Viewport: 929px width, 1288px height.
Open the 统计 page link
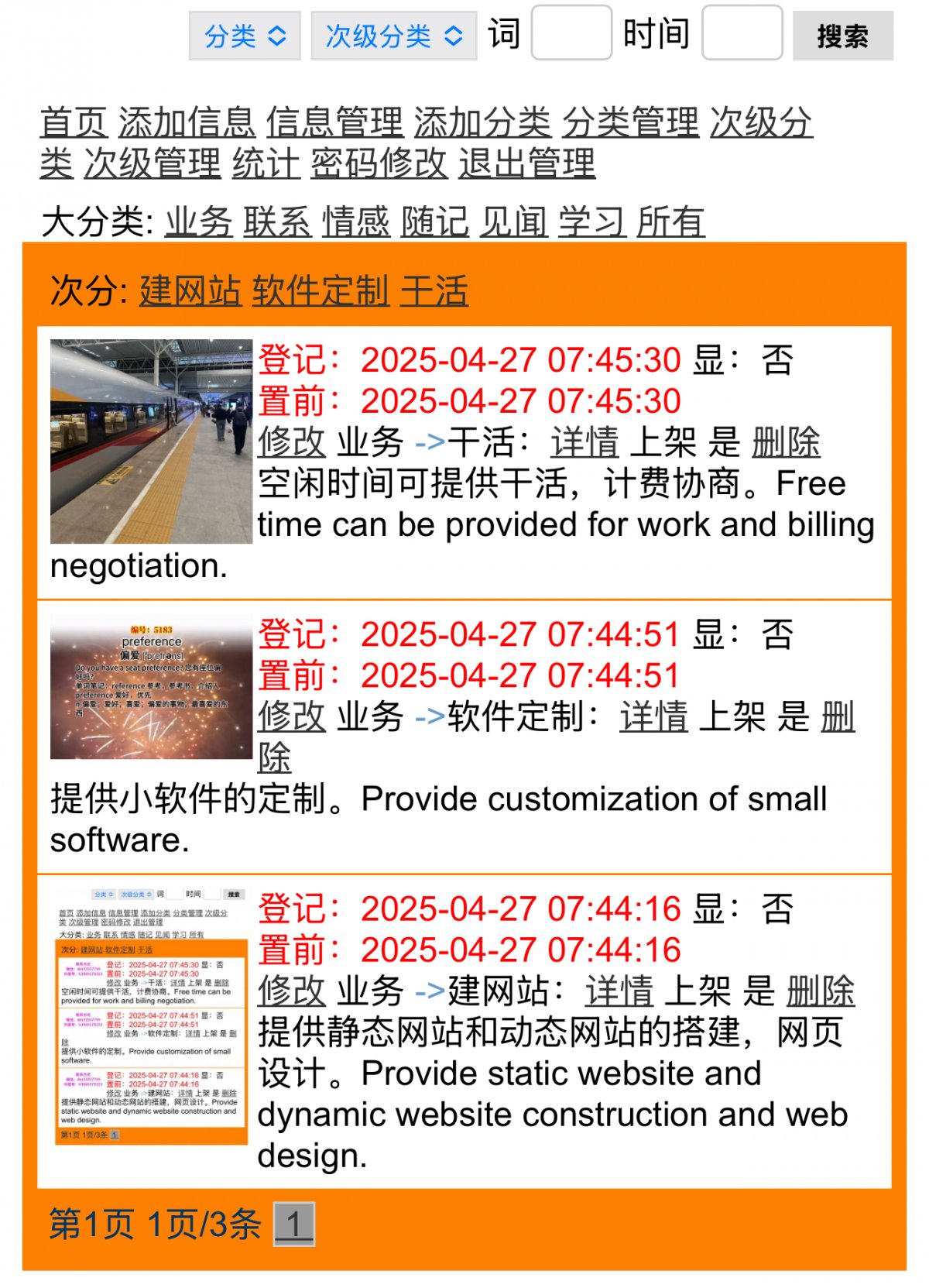(x=266, y=163)
